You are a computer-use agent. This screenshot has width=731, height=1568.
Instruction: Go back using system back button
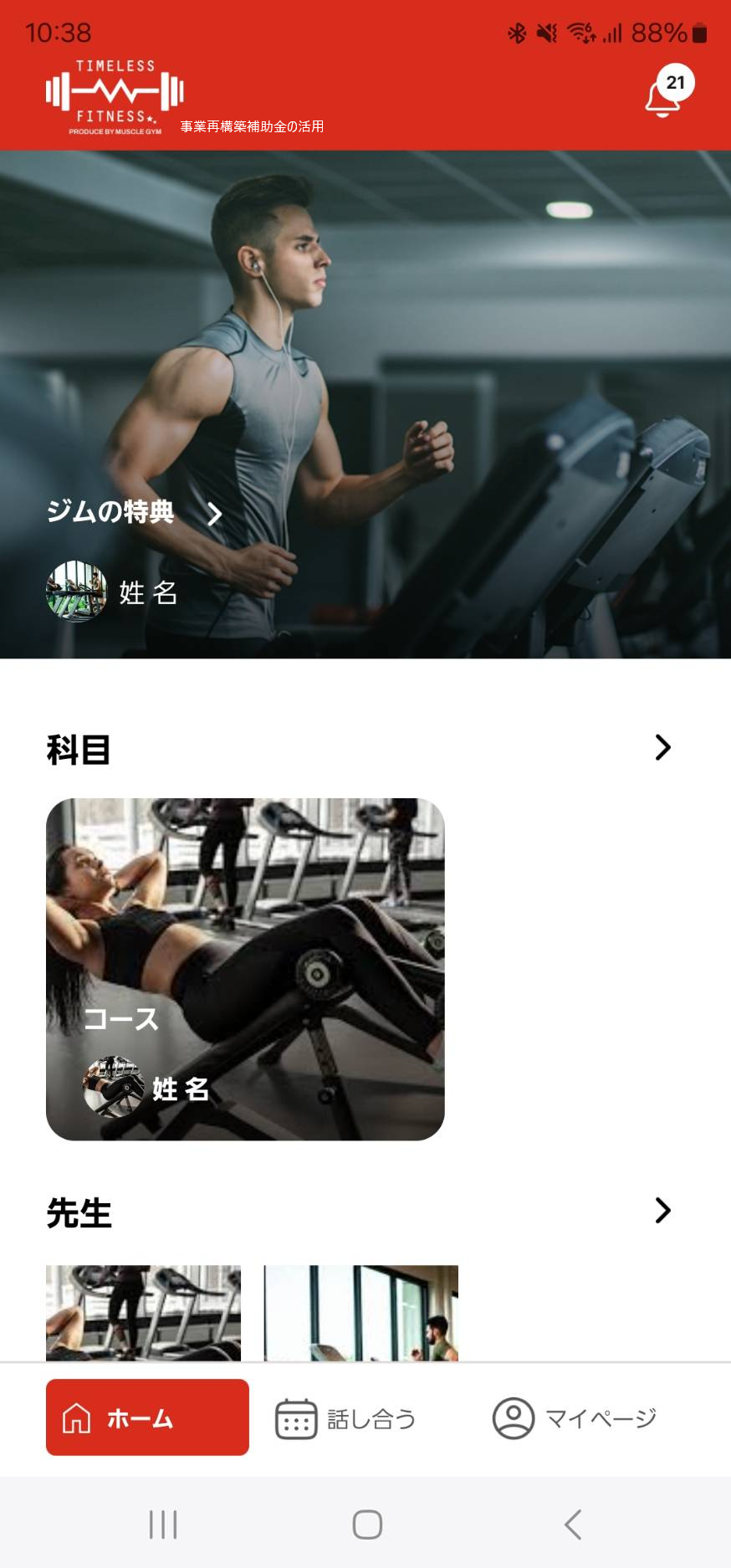(573, 1524)
